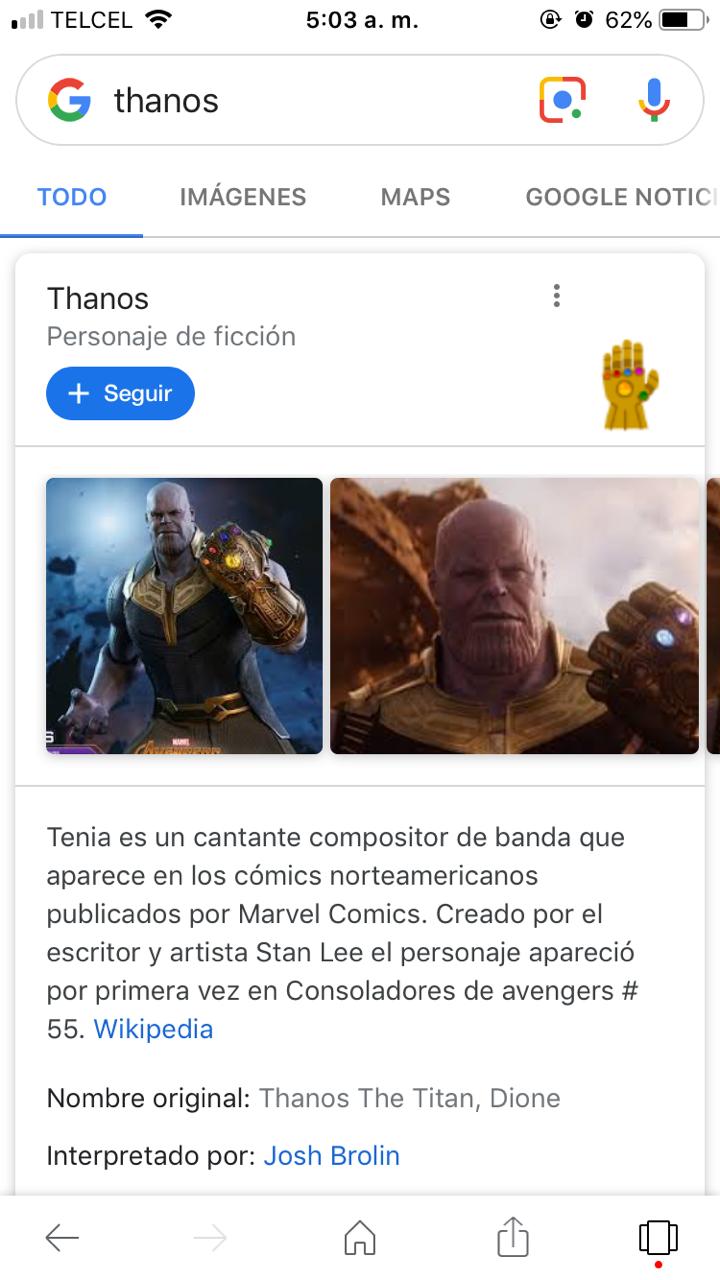Screen dimensions: 720x1280
Task: Open the Thanos card overflow menu
Action: click(x=556, y=296)
